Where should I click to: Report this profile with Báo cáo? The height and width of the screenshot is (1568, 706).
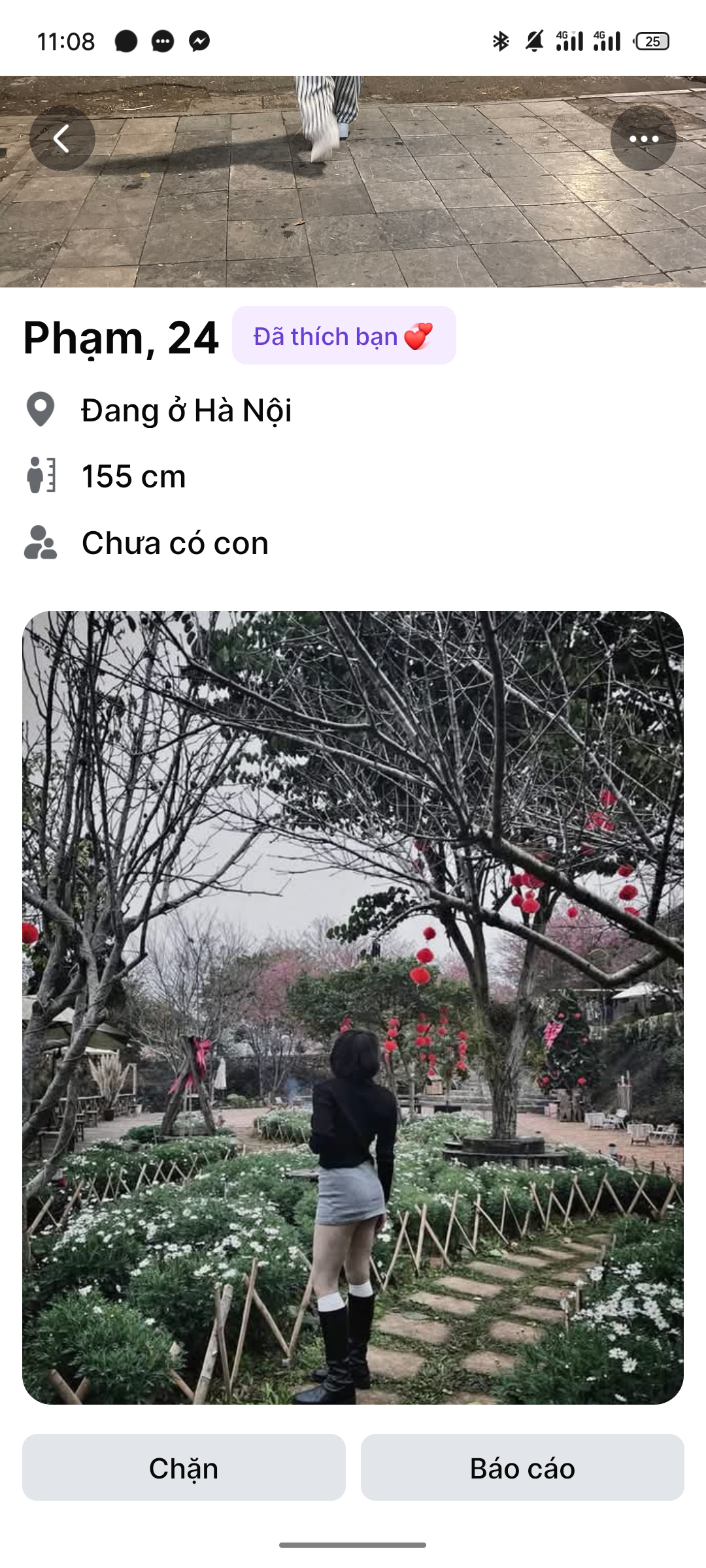click(x=522, y=1467)
